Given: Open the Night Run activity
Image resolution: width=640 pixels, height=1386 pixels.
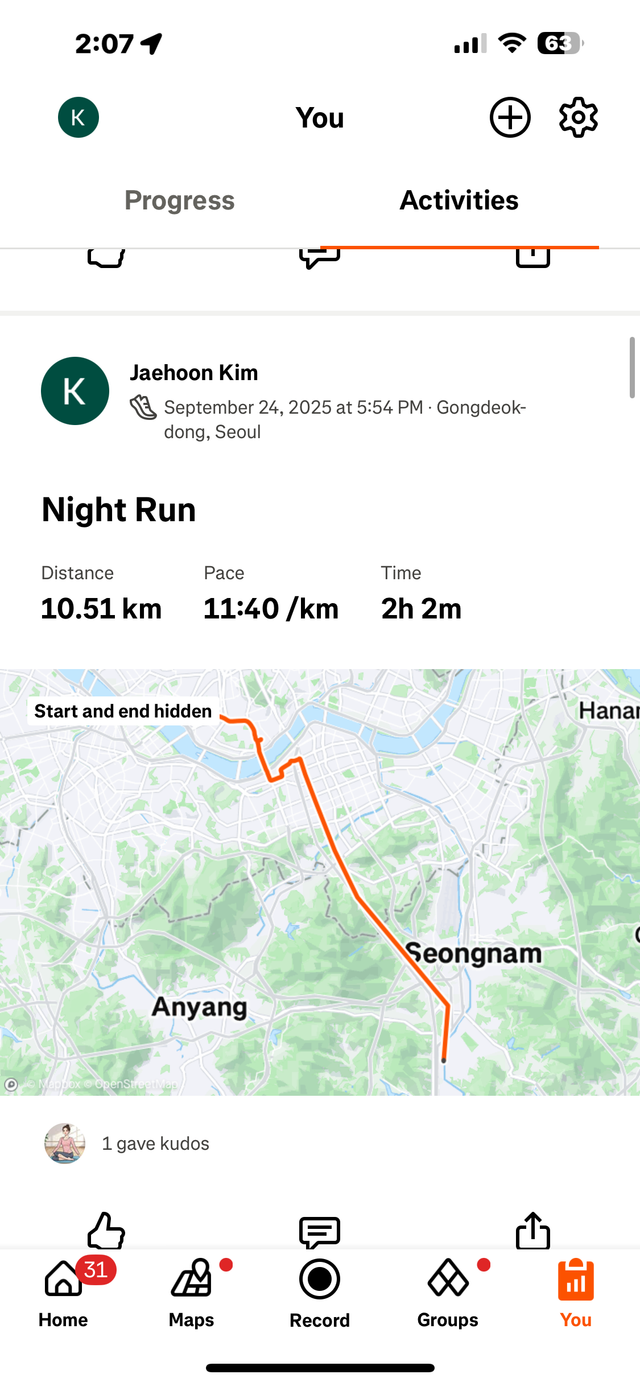Looking at the screenshot, I should pyautogui.click(x=118, y=510).
